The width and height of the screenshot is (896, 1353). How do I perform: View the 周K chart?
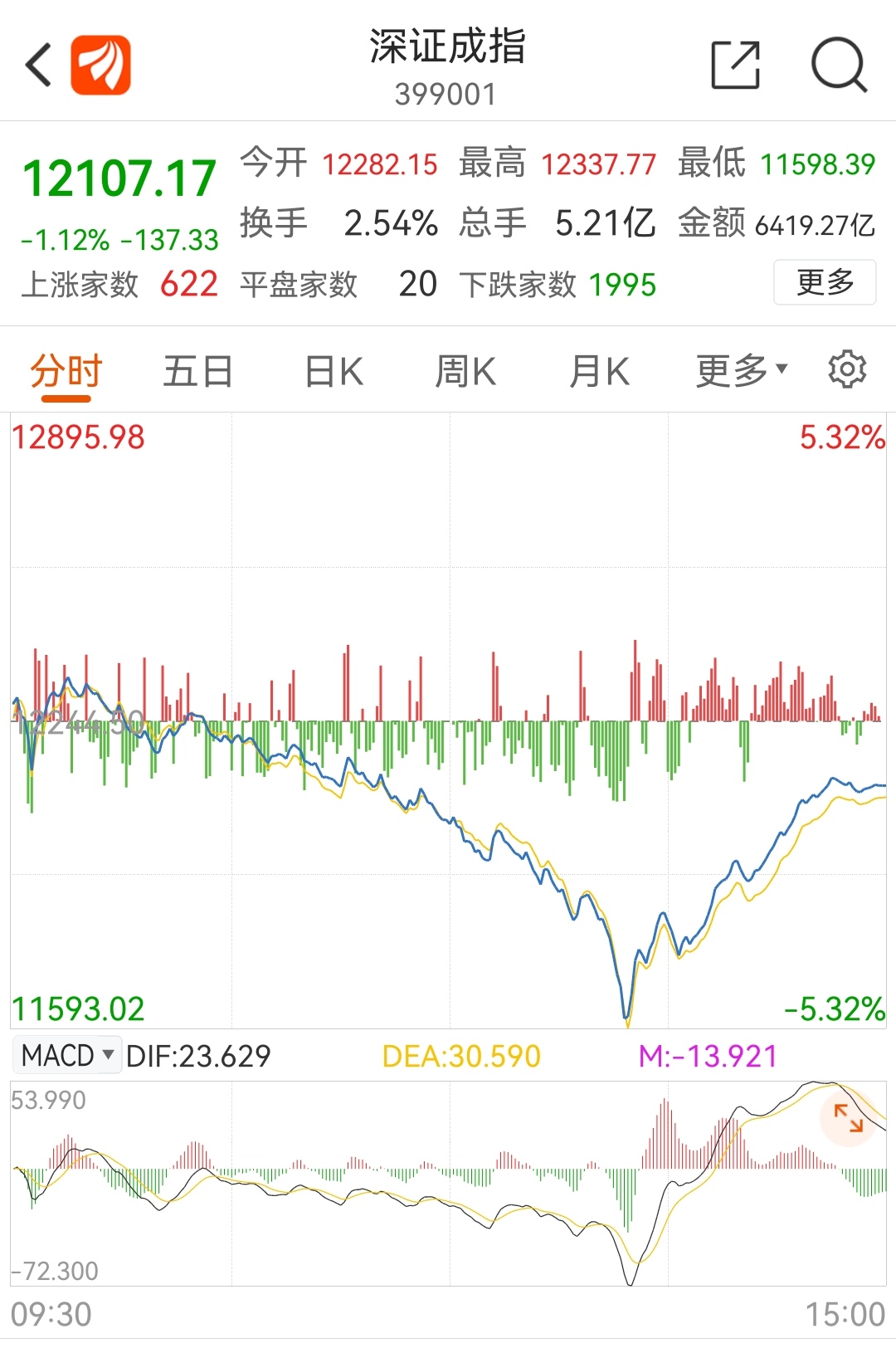tap(465, 371)
